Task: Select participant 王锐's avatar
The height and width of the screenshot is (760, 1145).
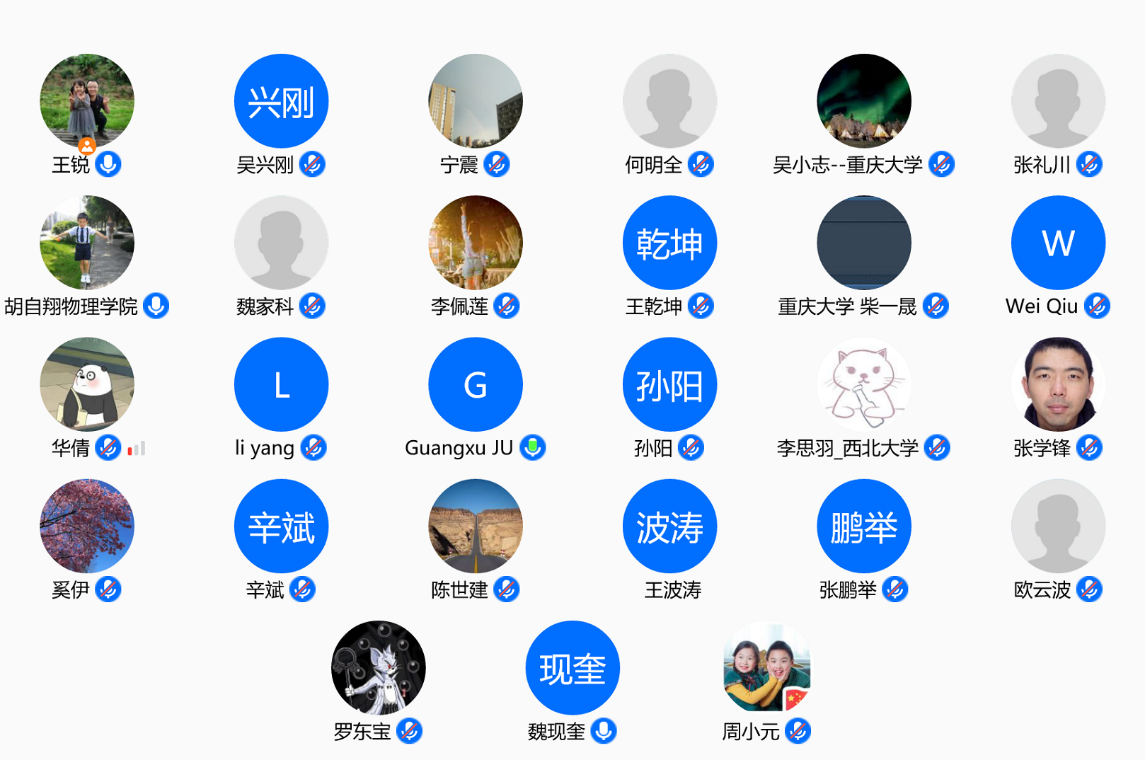Action: pos(87,101)
